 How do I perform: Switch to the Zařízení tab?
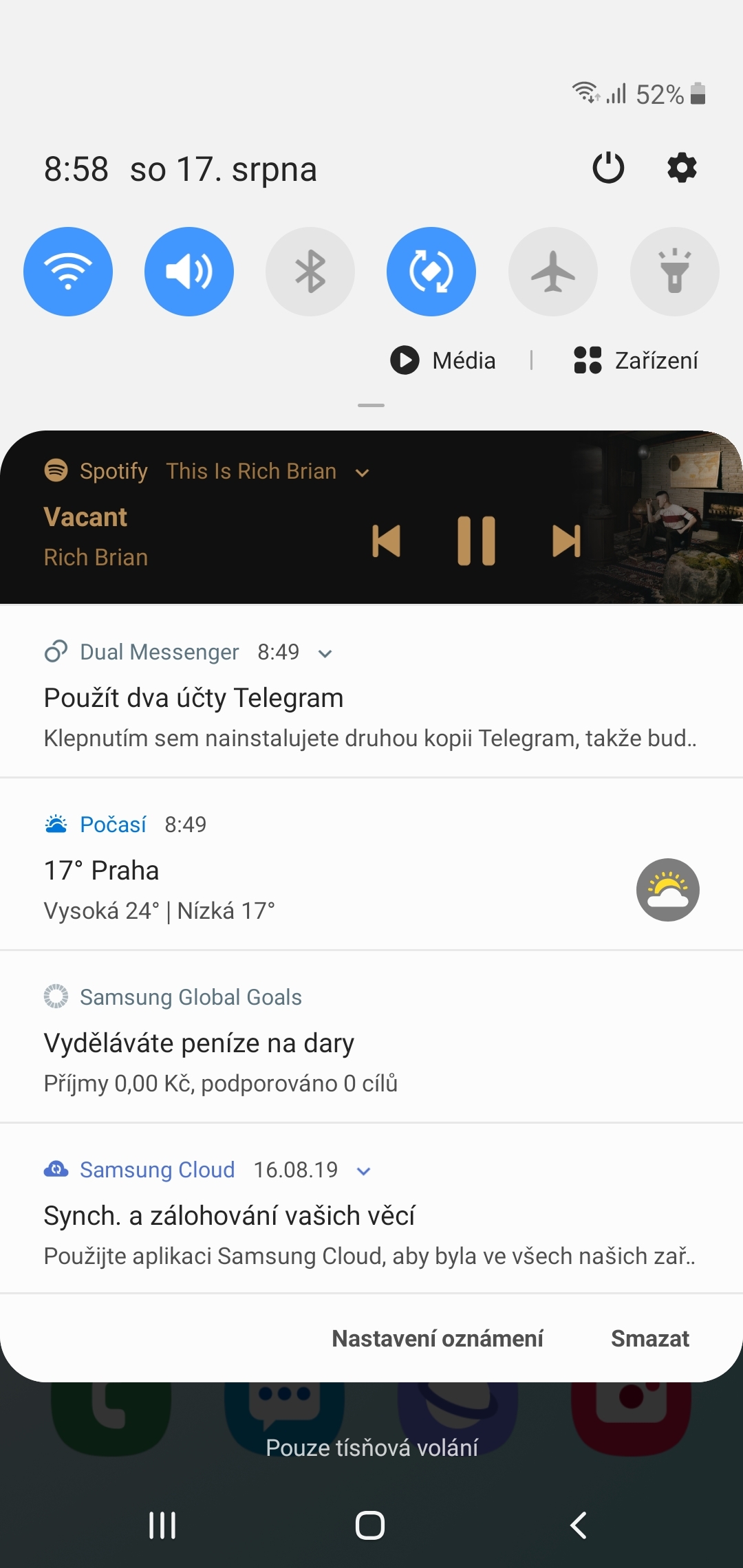[634, 360]
